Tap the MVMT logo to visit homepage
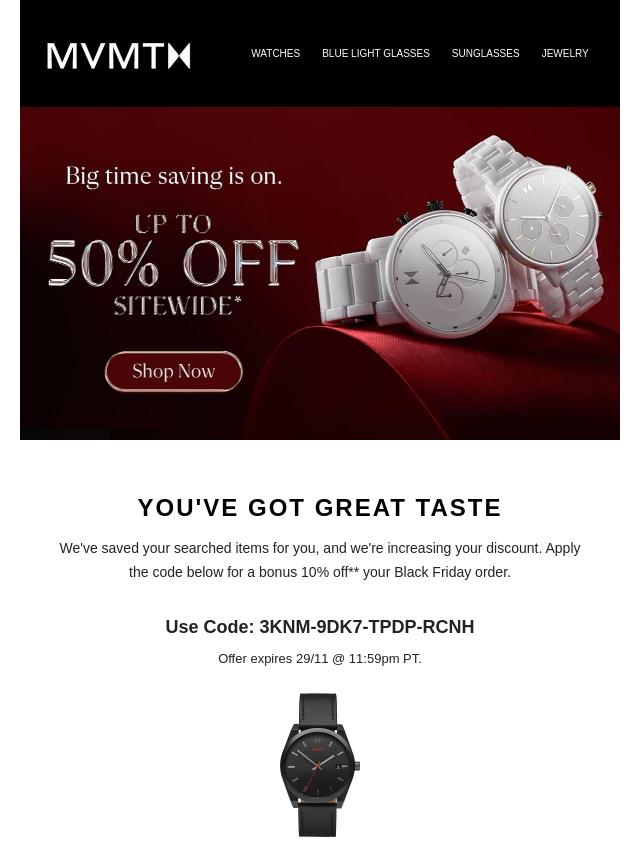The height and width of the screenshot is (854, 640). (x=118, y=56)
